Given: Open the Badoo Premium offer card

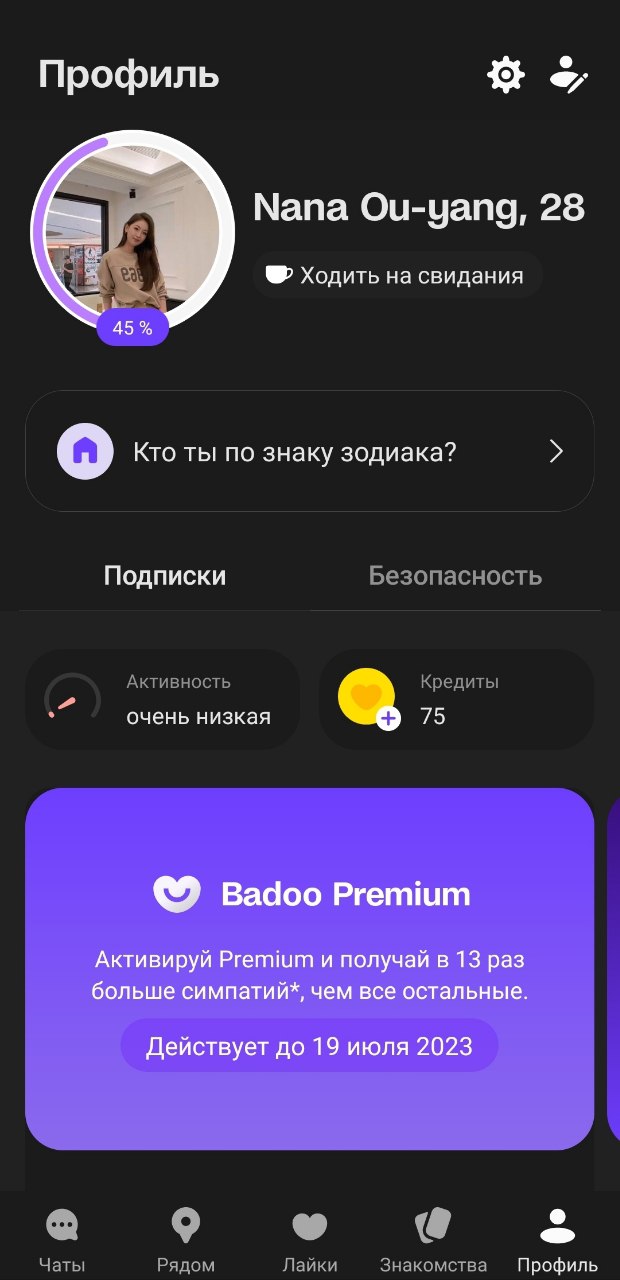Looking at the screenshot, I should 310,968.
